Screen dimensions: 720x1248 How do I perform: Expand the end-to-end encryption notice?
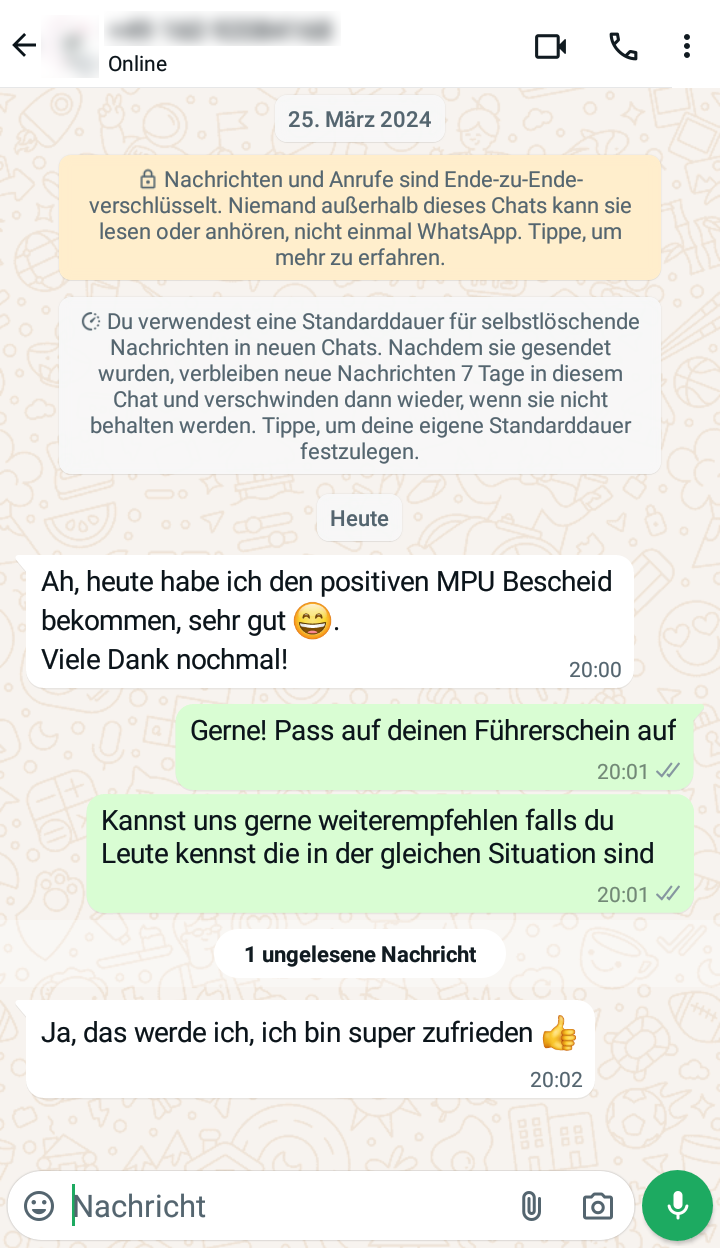click(360, 216)
